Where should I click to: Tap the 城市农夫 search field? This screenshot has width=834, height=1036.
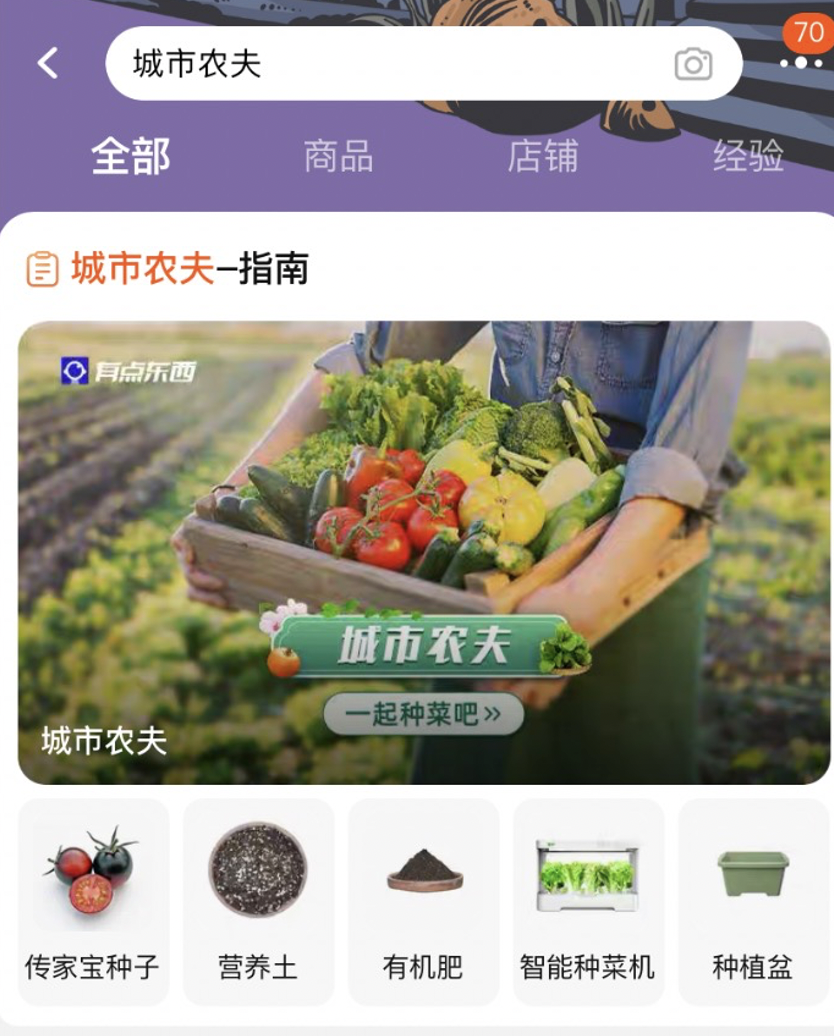click(x=390, y=64)
